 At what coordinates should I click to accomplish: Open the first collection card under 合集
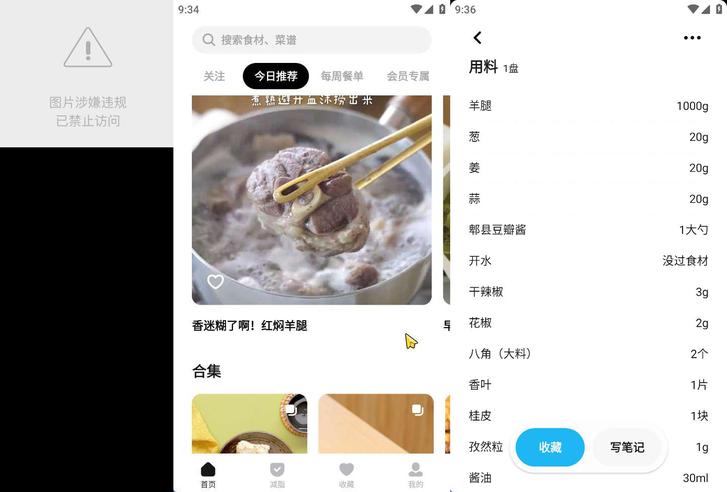click(x=249, y=424)
